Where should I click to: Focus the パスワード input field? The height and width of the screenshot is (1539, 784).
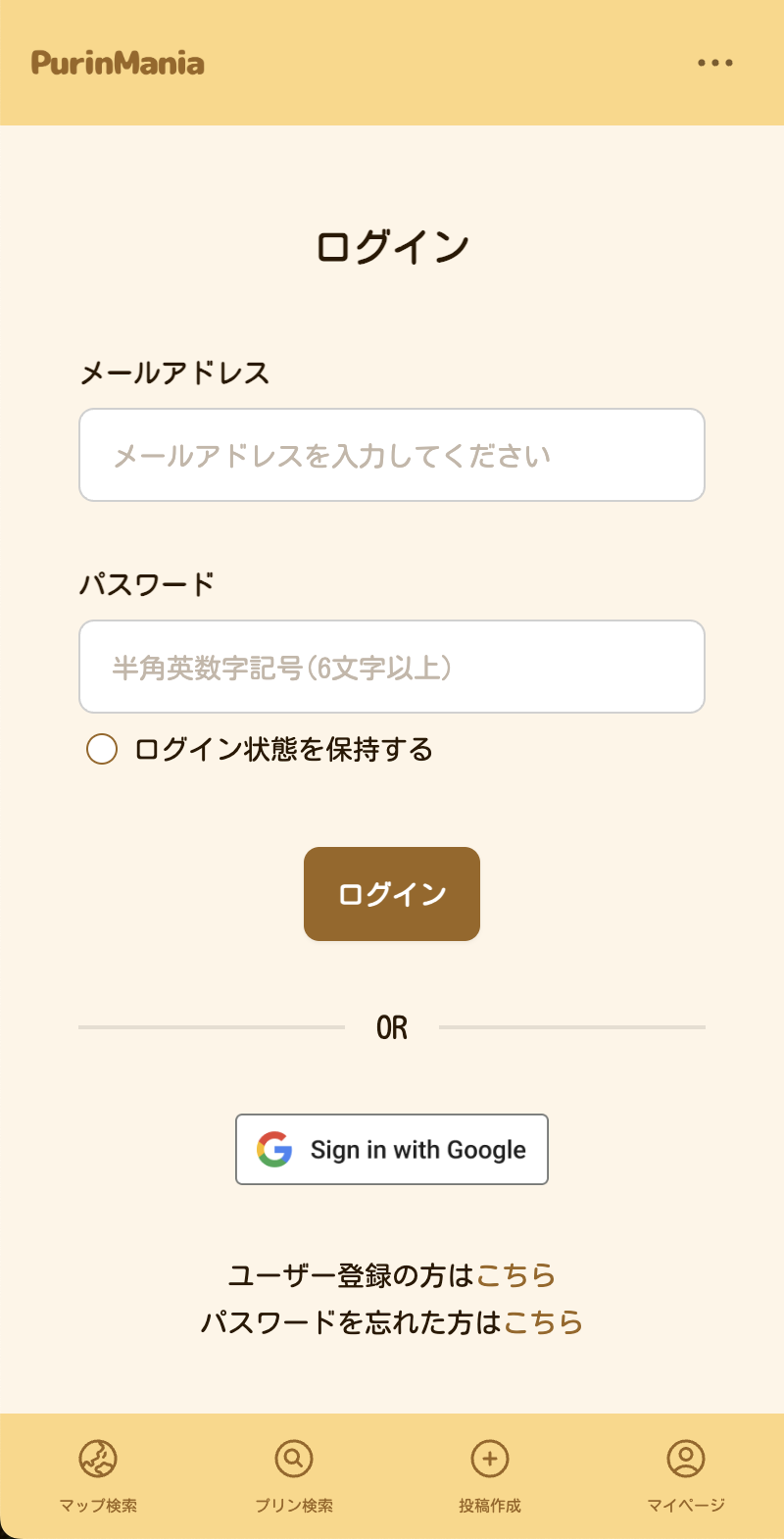point(391,666)
